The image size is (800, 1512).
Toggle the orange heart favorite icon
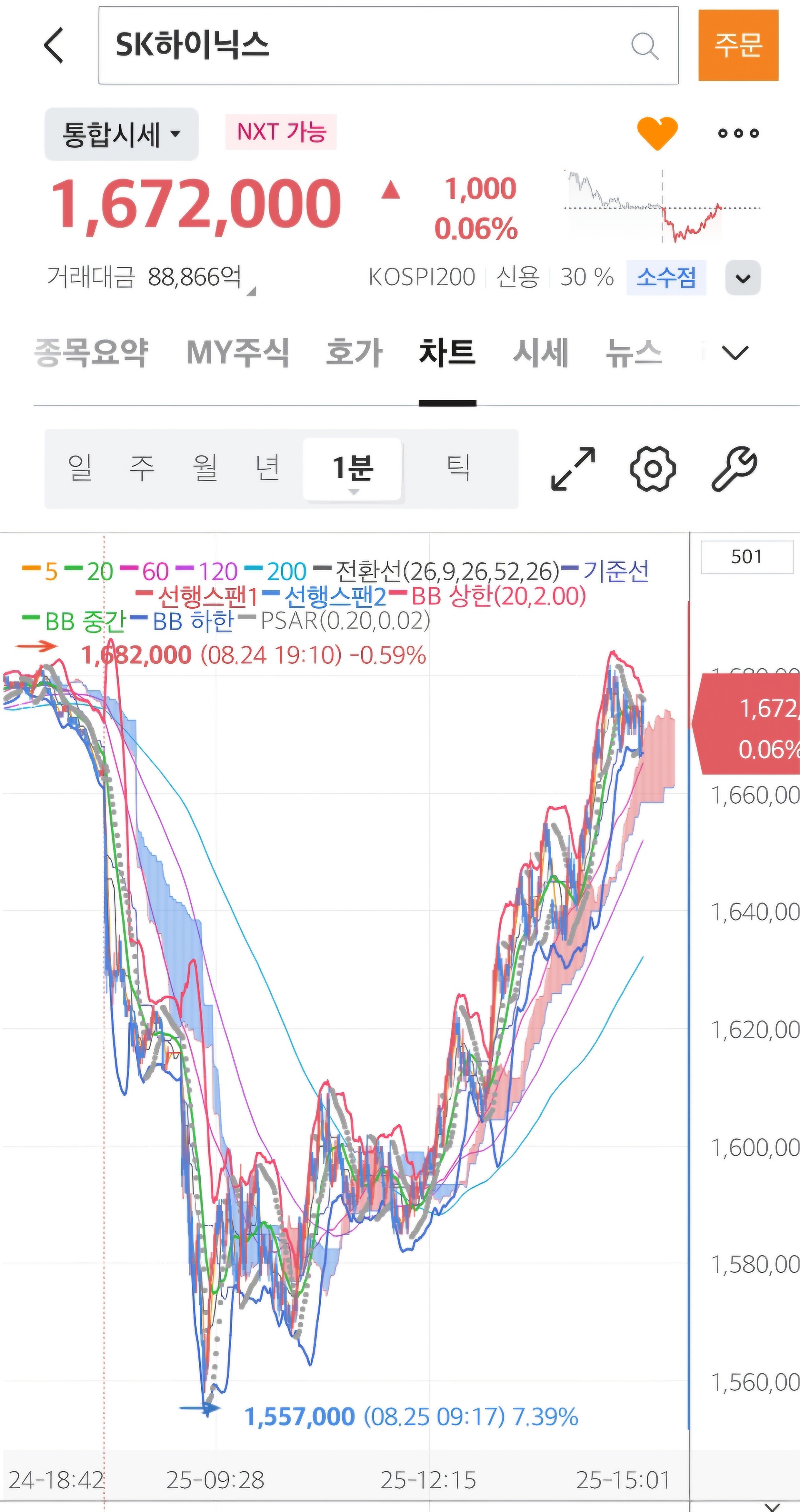point(657,133)
